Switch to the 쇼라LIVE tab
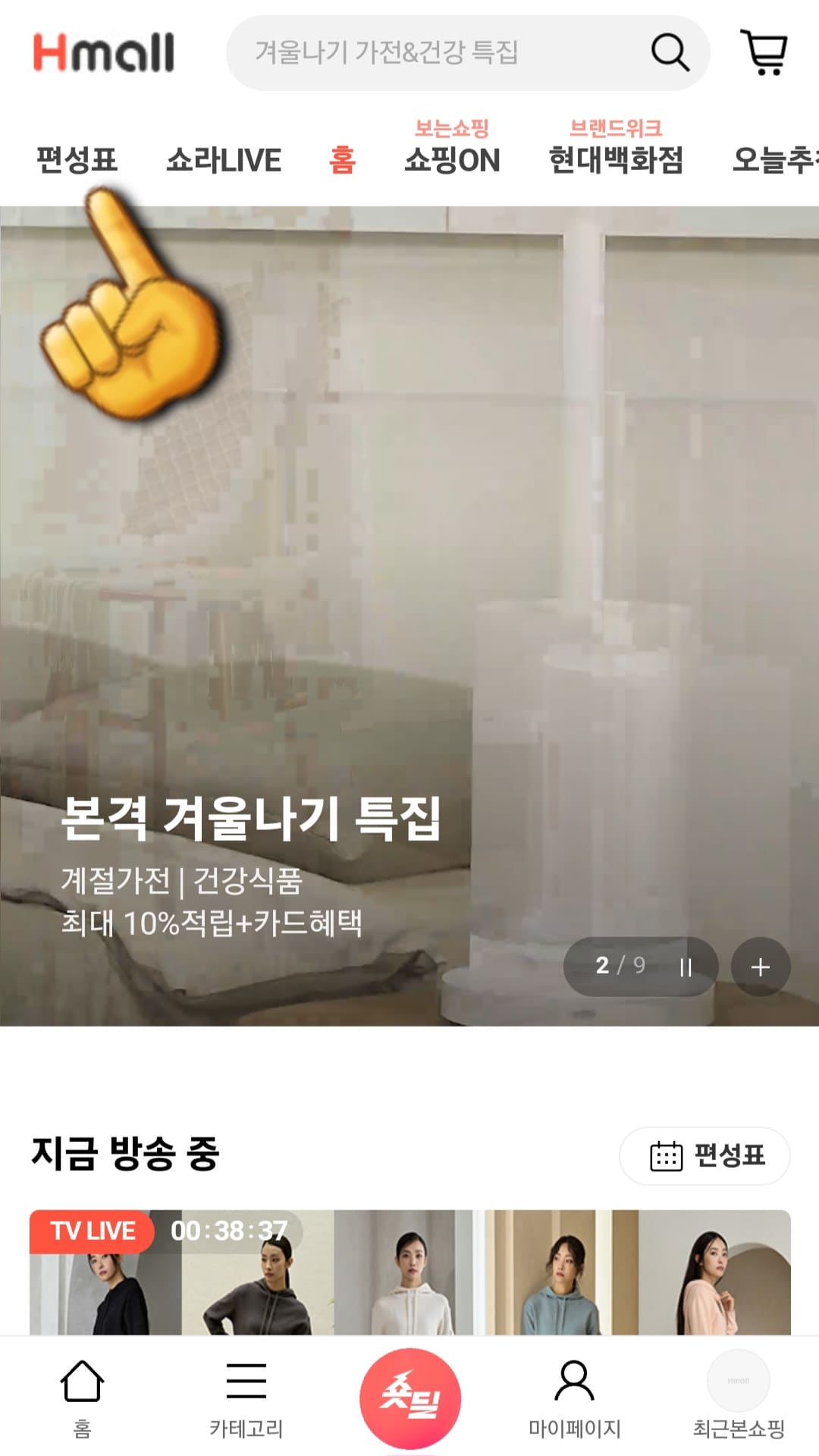 coord(225,162)
